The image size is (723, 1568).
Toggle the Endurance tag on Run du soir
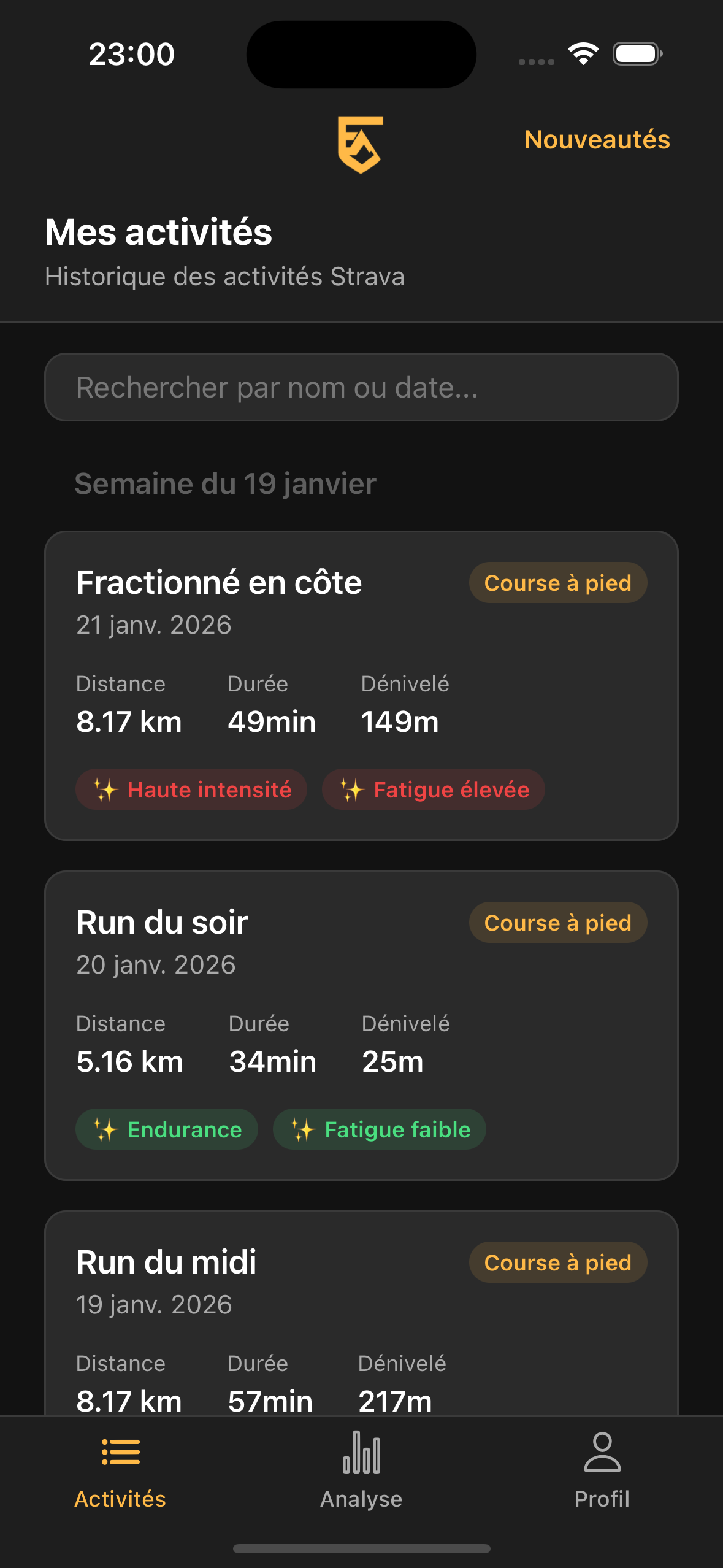click(x=166, y=1129)
